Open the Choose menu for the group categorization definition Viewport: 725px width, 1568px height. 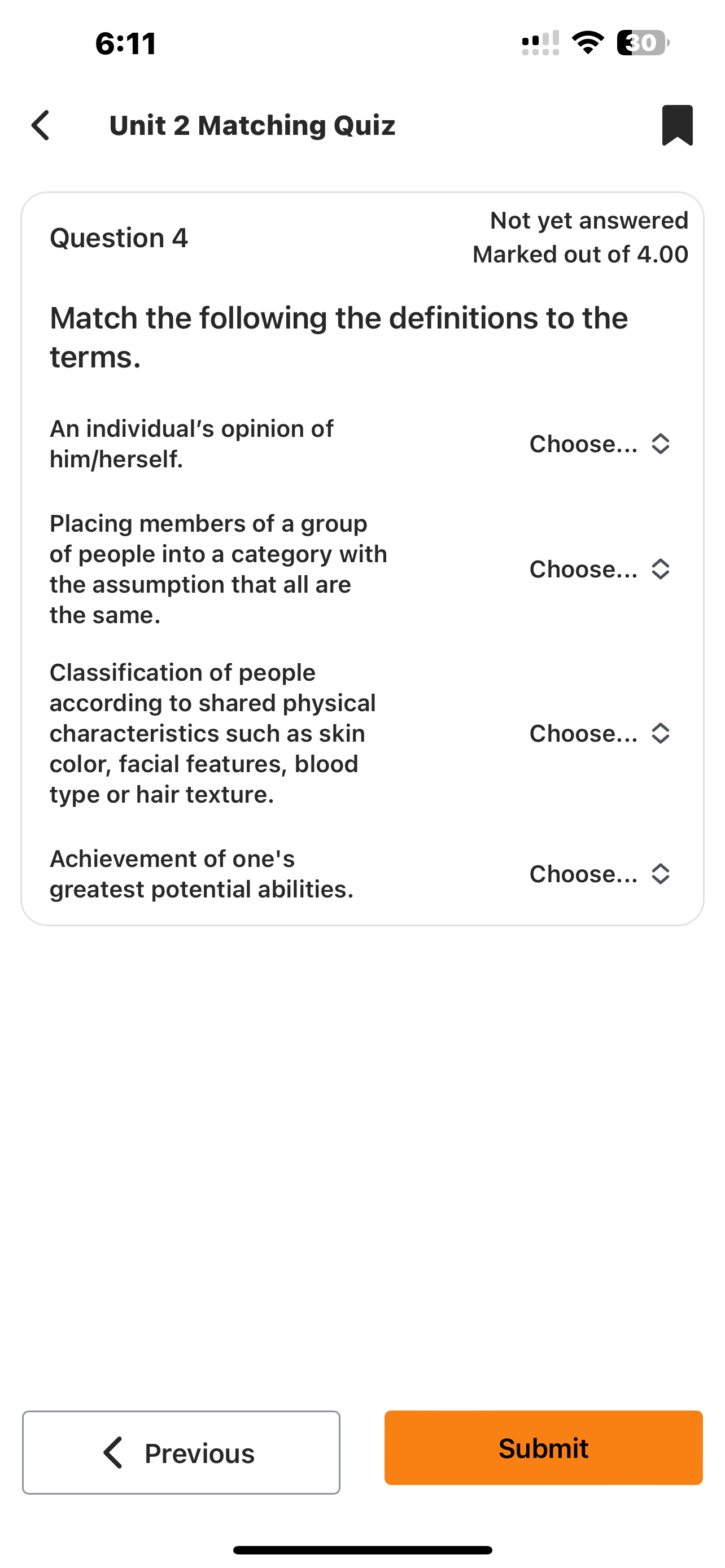[583, 570]
